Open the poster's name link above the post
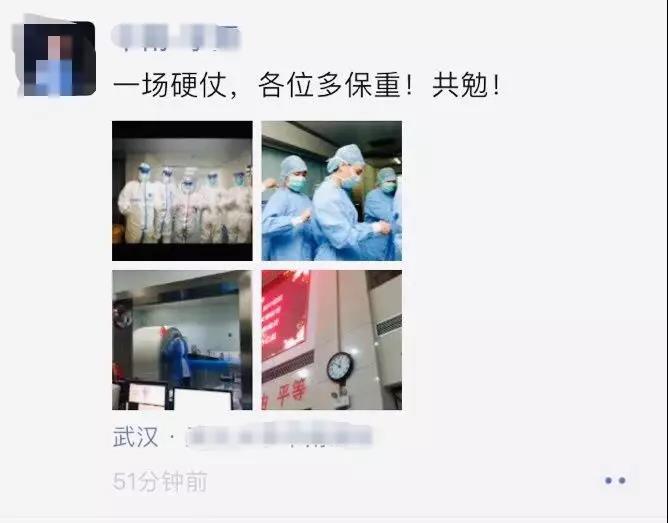This screenshot has height=523, width=668. click(x=177, y=38)
